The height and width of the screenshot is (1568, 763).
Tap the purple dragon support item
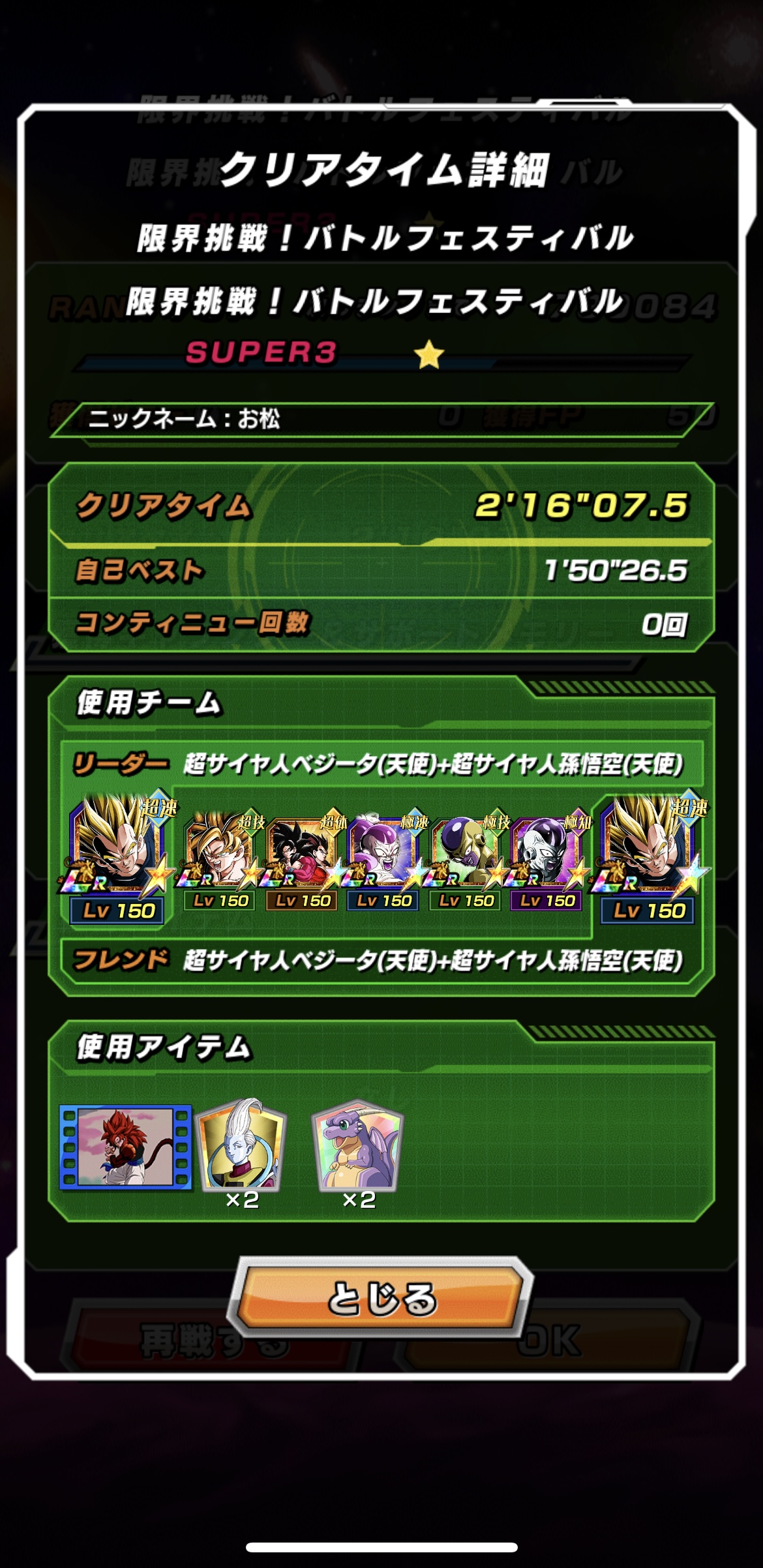coord(358,1147)
